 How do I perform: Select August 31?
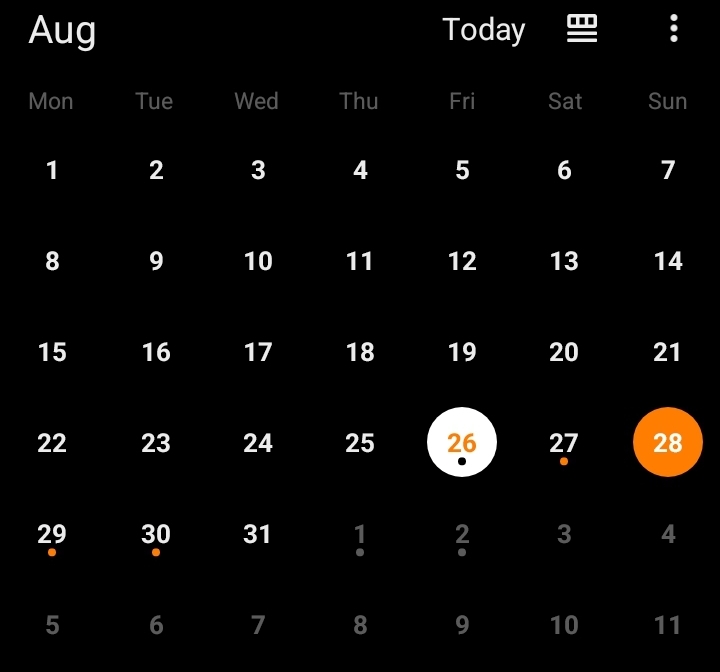257,534
